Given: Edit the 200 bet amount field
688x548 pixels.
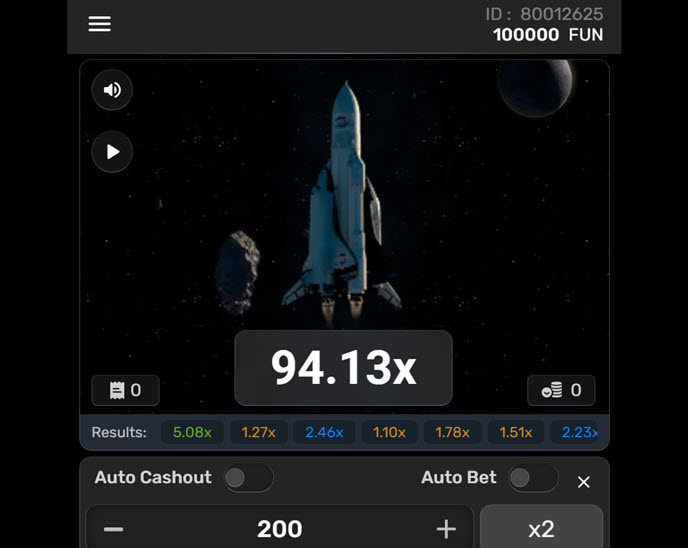Looking at the screenshot, I should point(279,529).
